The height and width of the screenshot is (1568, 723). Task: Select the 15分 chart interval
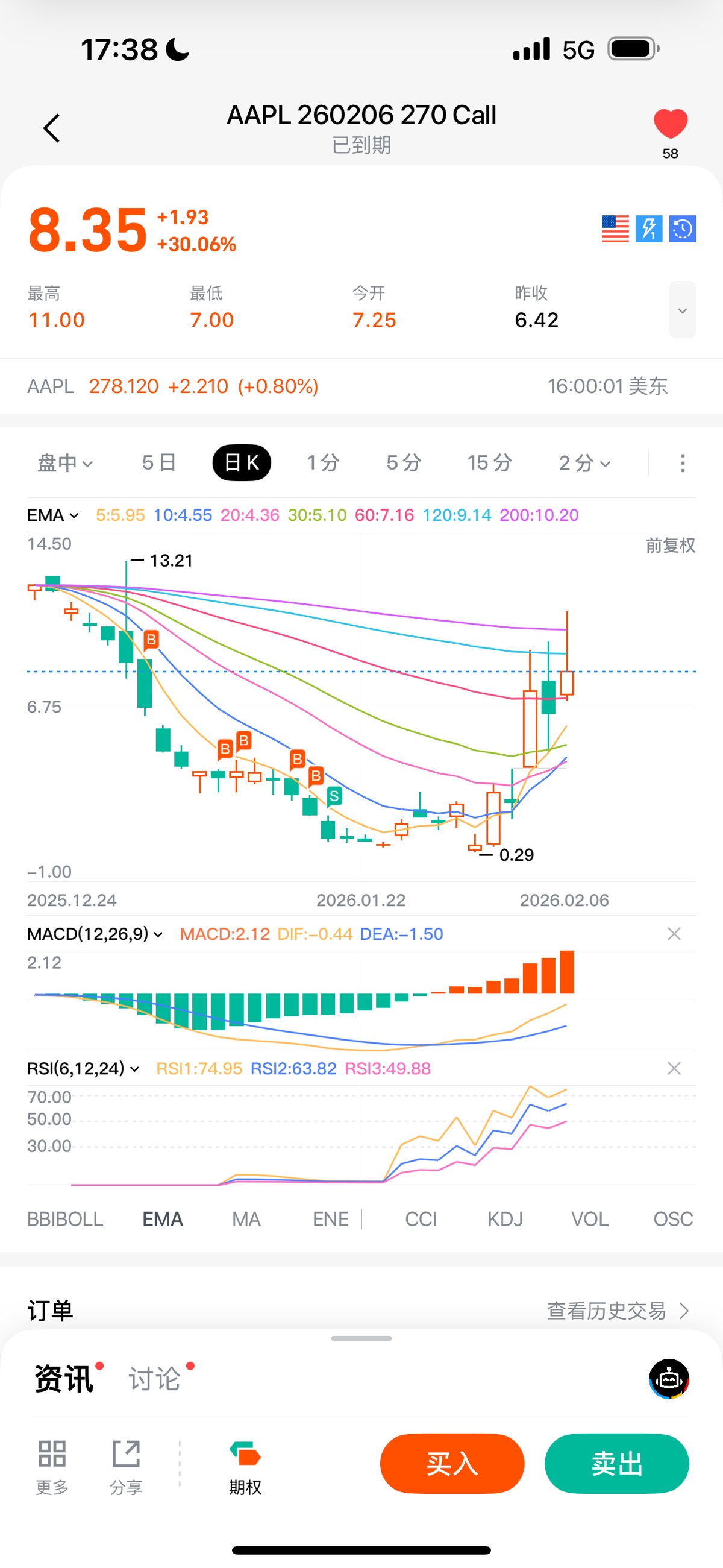[x=489, y=463]
